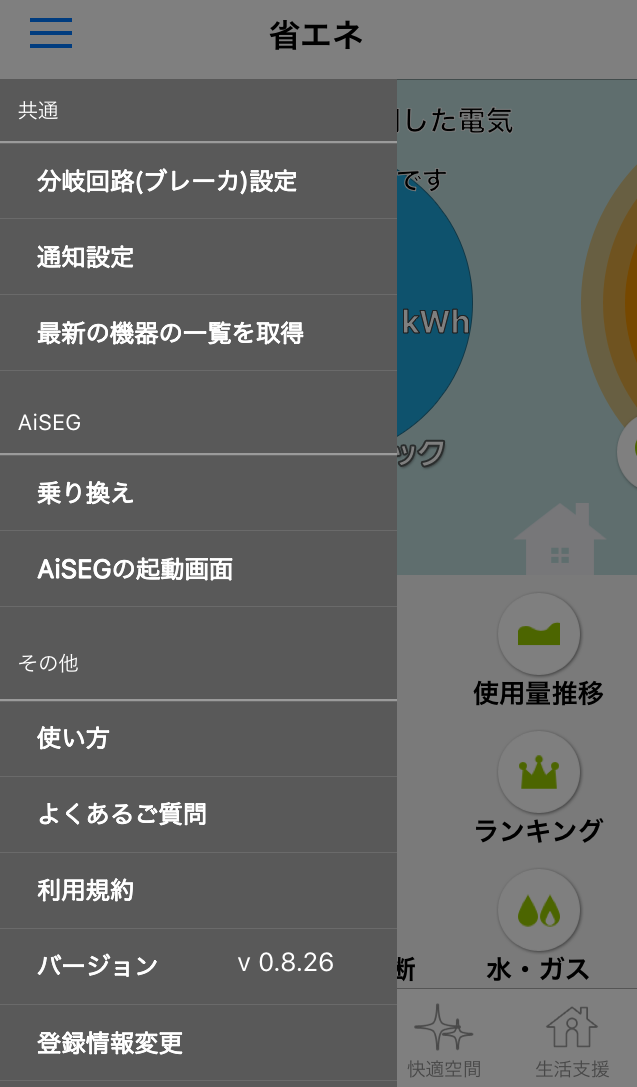
Task: Switch to 快適空間 tab
Action: point(444,1042)
